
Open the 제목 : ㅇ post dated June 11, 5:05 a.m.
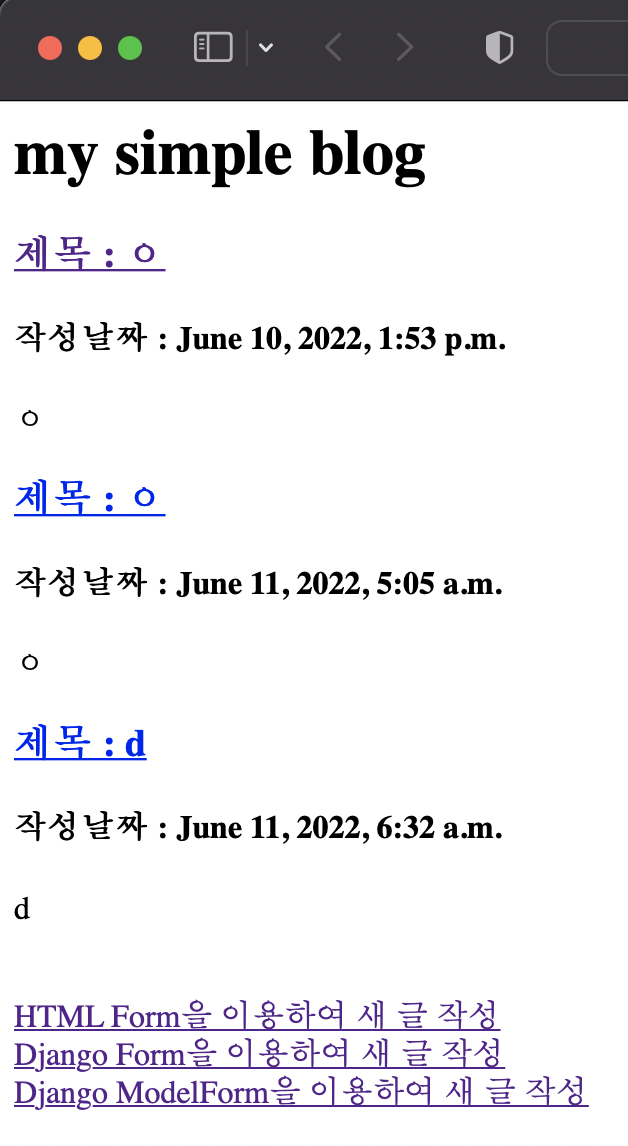point(89,498)
